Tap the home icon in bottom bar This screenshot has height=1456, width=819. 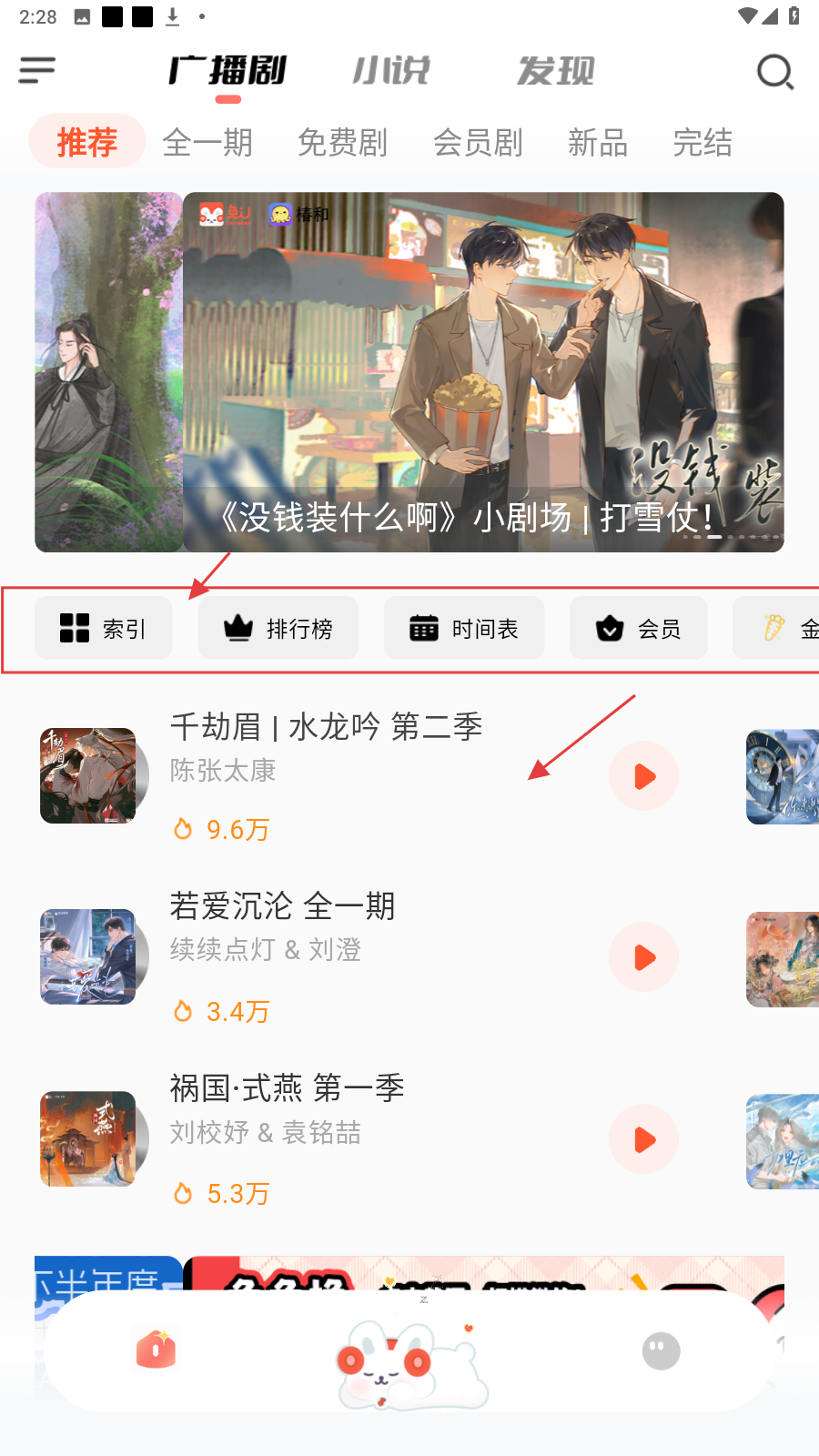[x=157, y=1350]
